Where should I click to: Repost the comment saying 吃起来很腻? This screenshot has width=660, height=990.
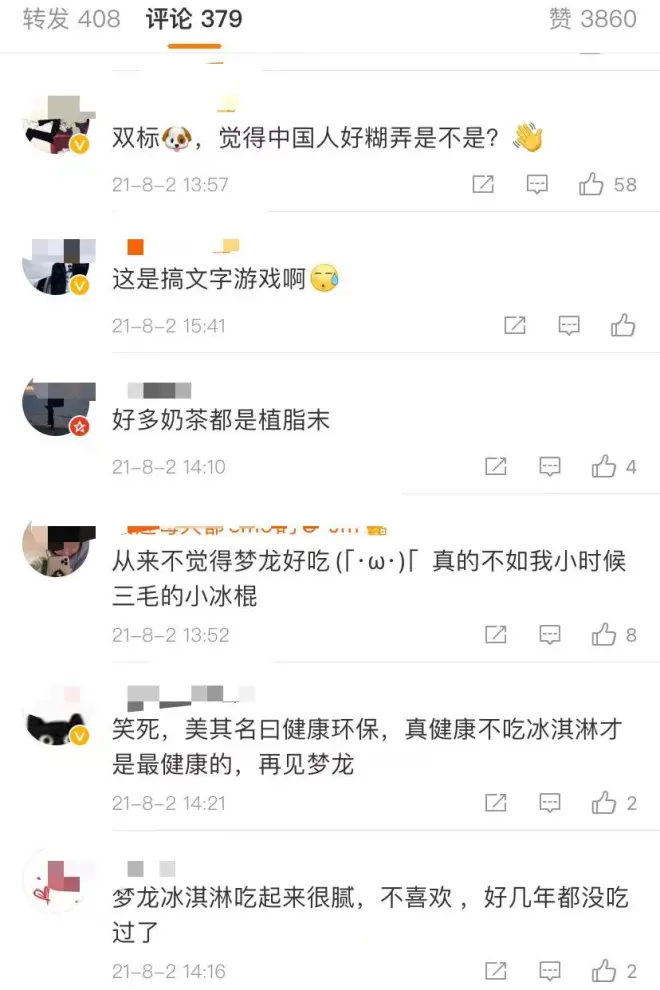pos(495,970)
